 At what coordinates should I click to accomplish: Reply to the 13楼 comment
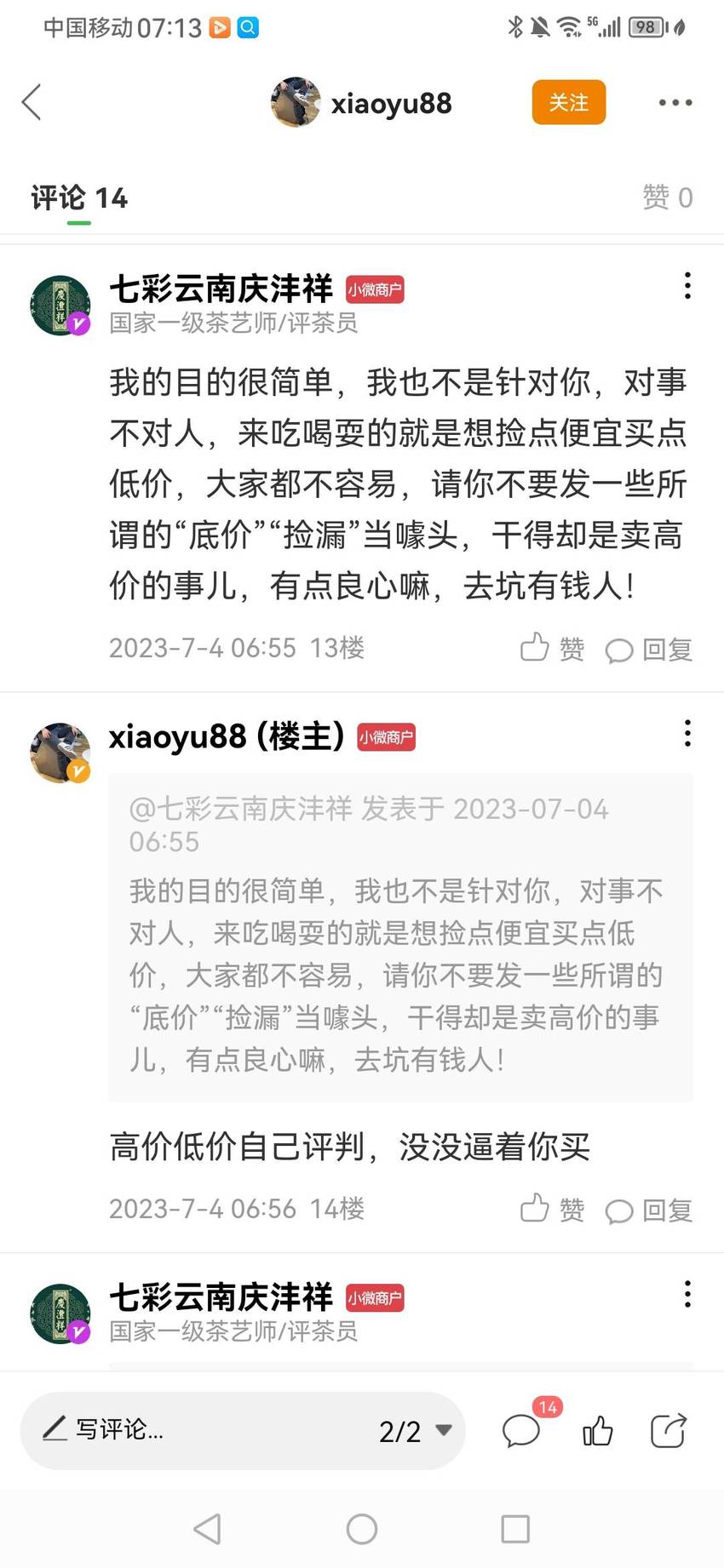point(649,650)
